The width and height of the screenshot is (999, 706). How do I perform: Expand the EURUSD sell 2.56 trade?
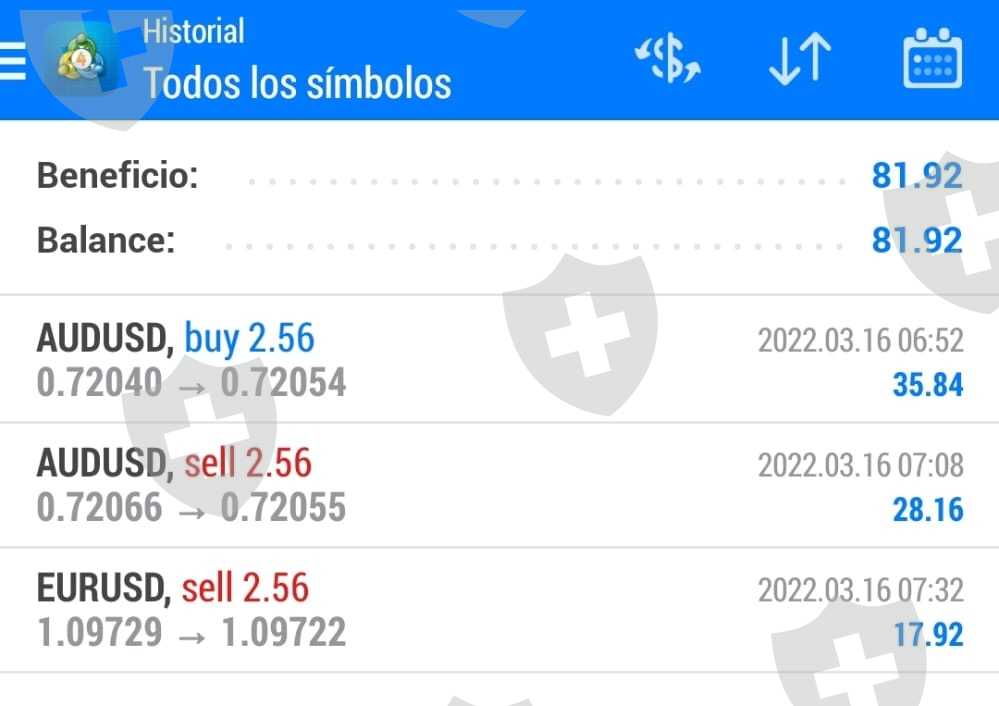point(499,610)
